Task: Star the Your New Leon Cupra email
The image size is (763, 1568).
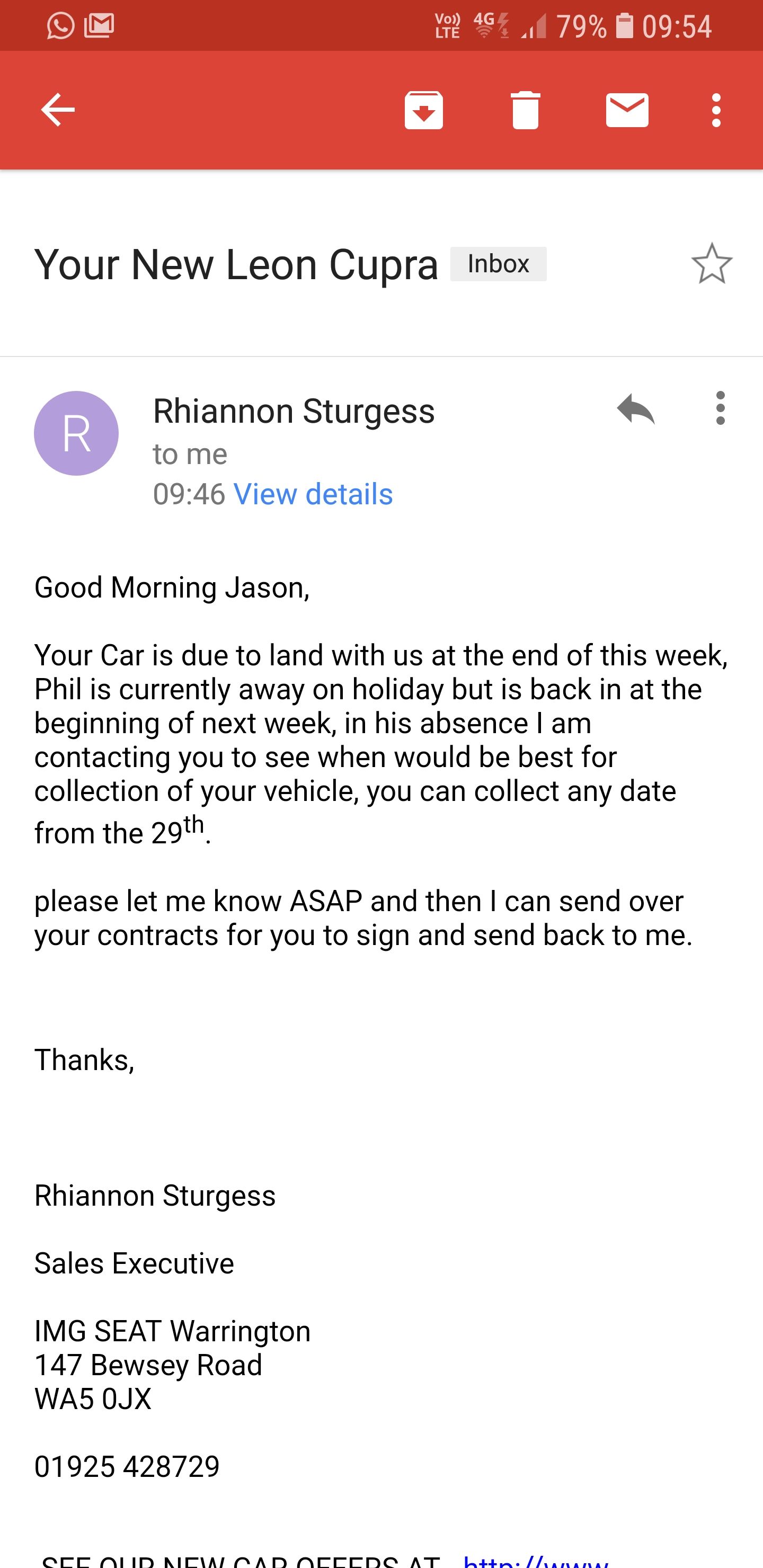Action: click(711, 264)
